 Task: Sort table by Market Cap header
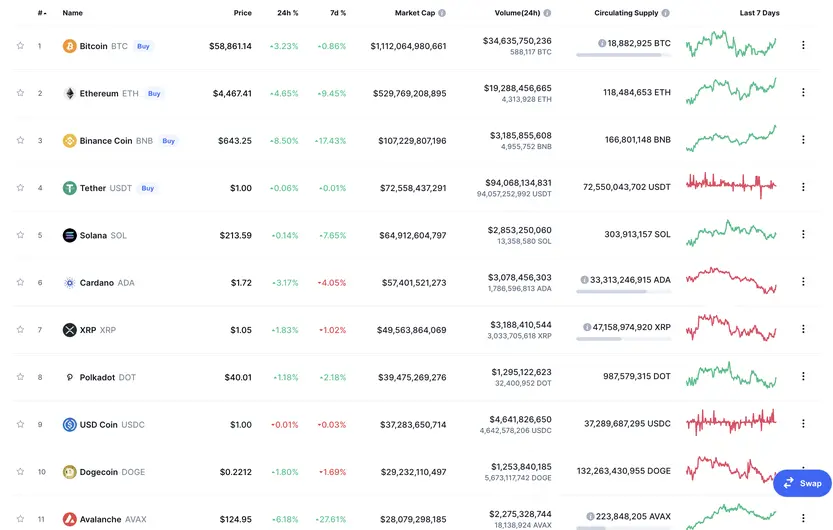click(x=414, y=13)
